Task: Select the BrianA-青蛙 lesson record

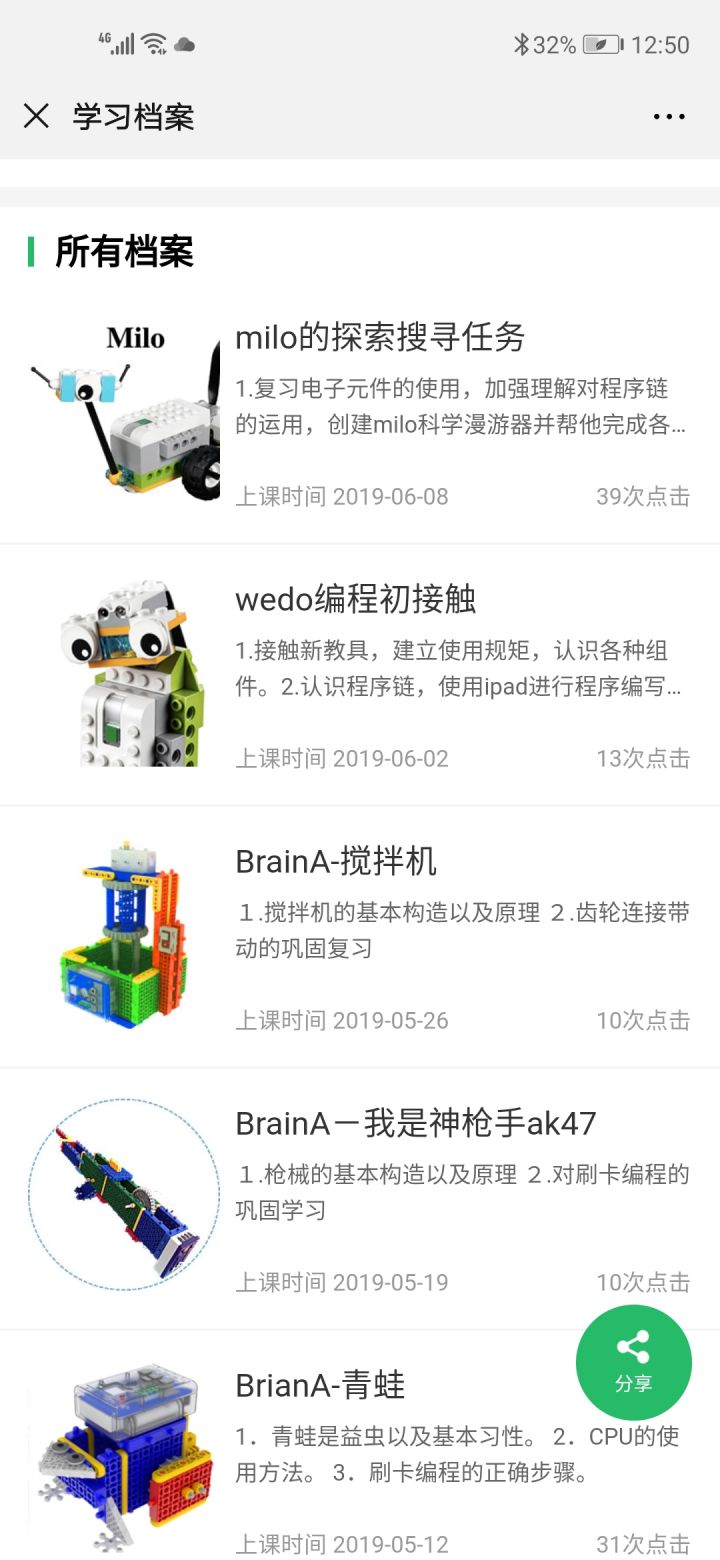Action: click(x=320, y=1386)
